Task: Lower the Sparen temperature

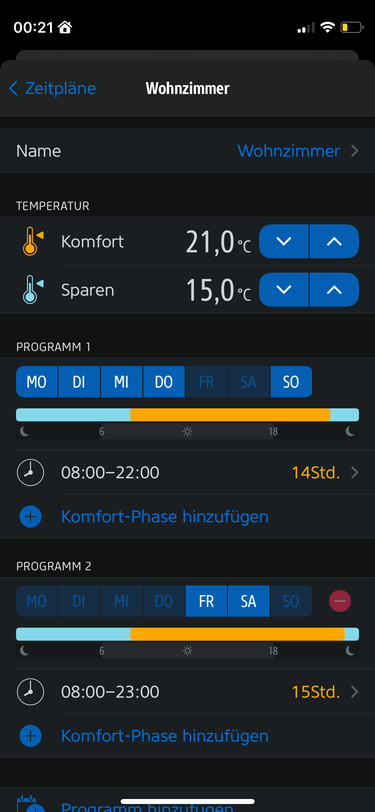Action: point(284,289)
